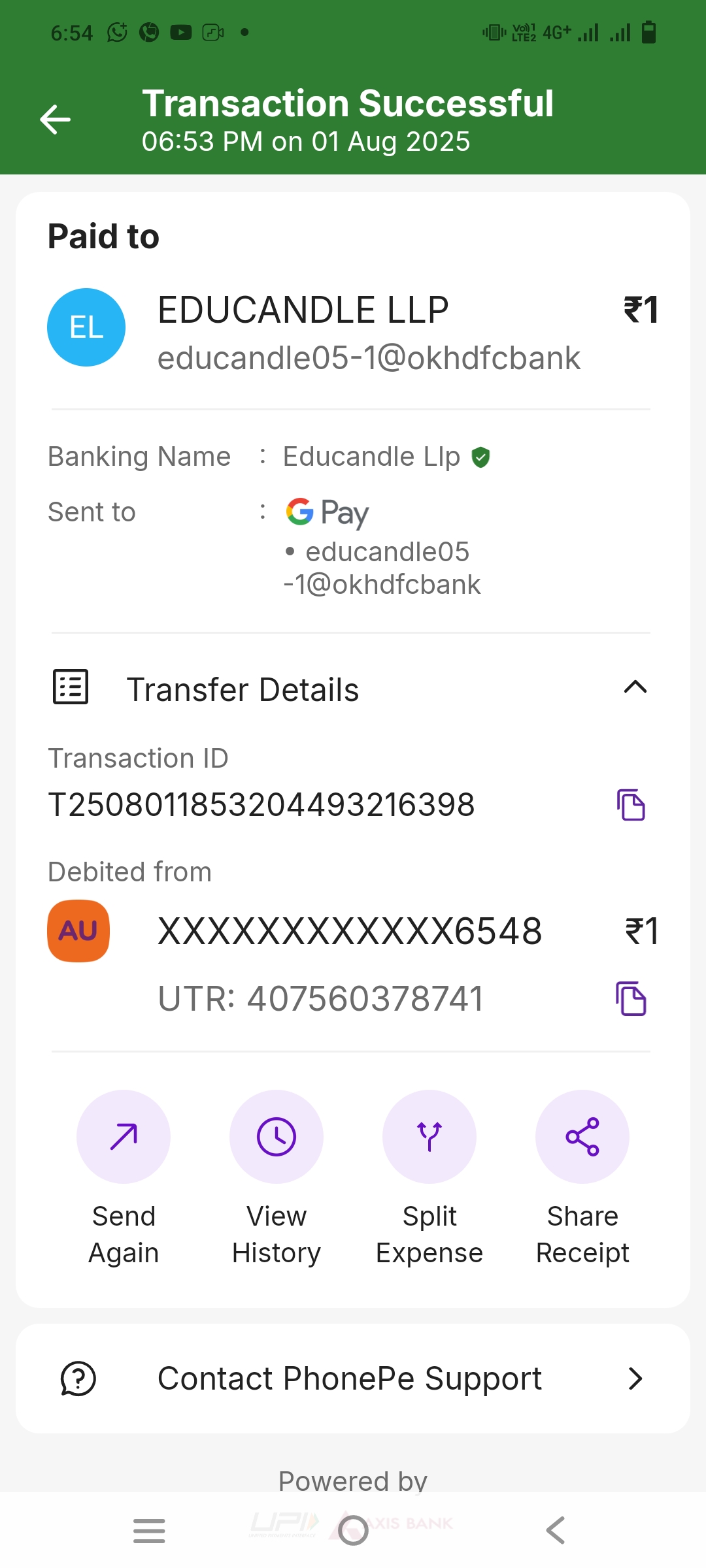Copy the UTR number
706x1568 pixels.
tap(631, 999)
